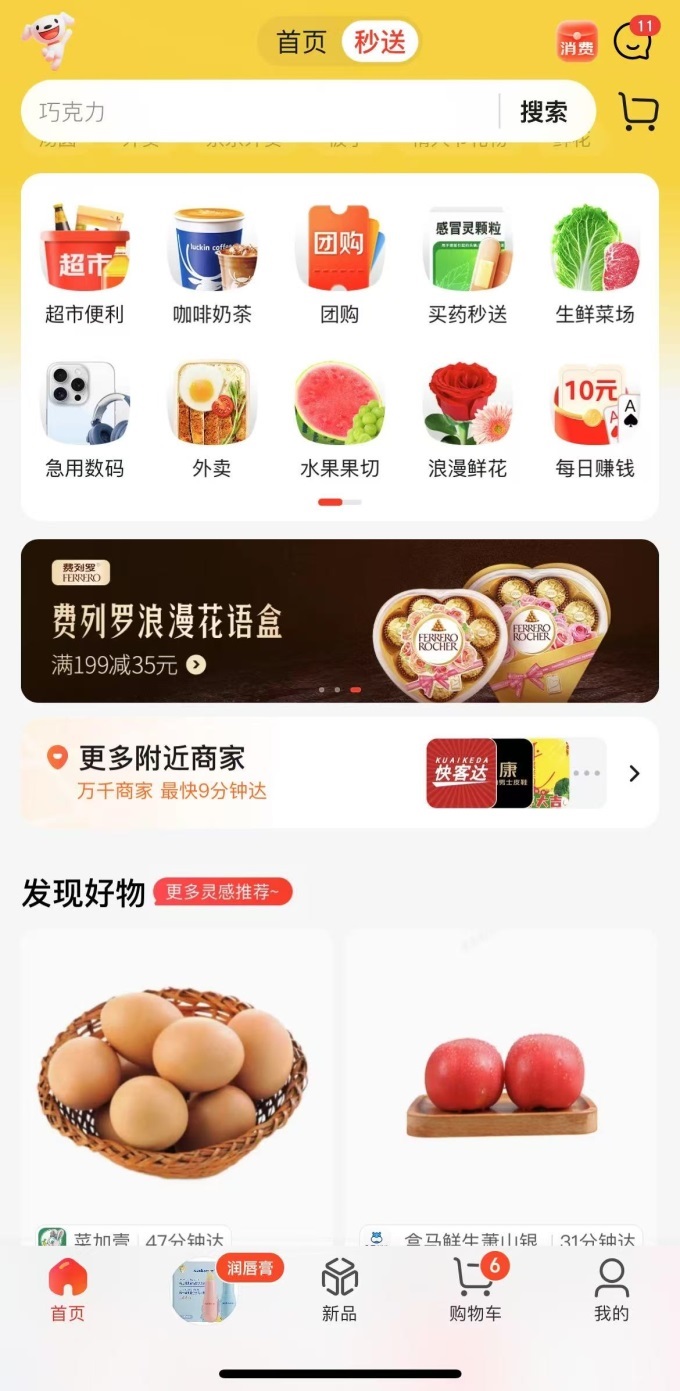Select the 团购 category
The width and height of the screenshot is (680, 1391).
tap(339, 265)
